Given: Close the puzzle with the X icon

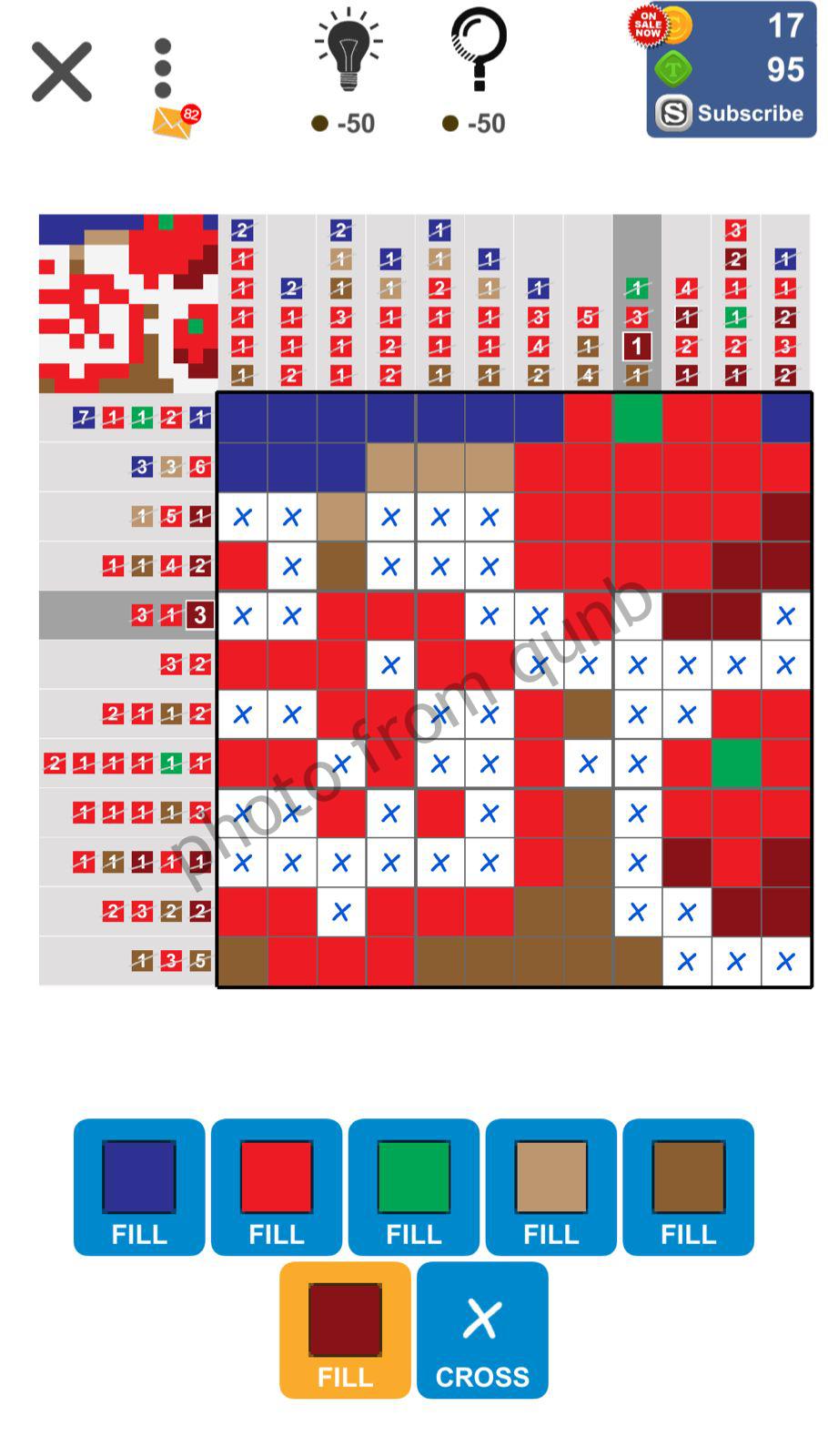Looking at the screenshot, I should coord(62,71).
